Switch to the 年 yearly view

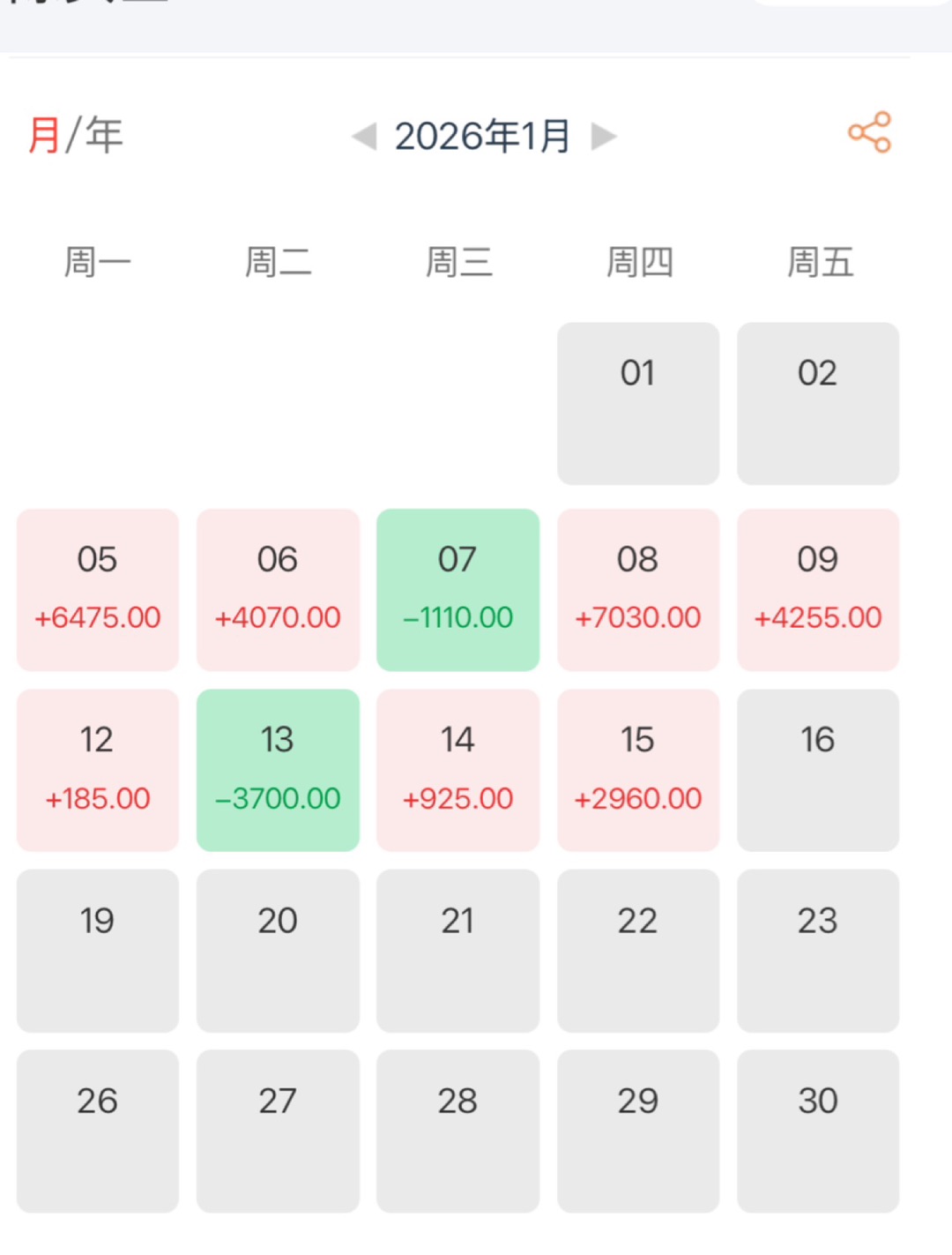104,136
